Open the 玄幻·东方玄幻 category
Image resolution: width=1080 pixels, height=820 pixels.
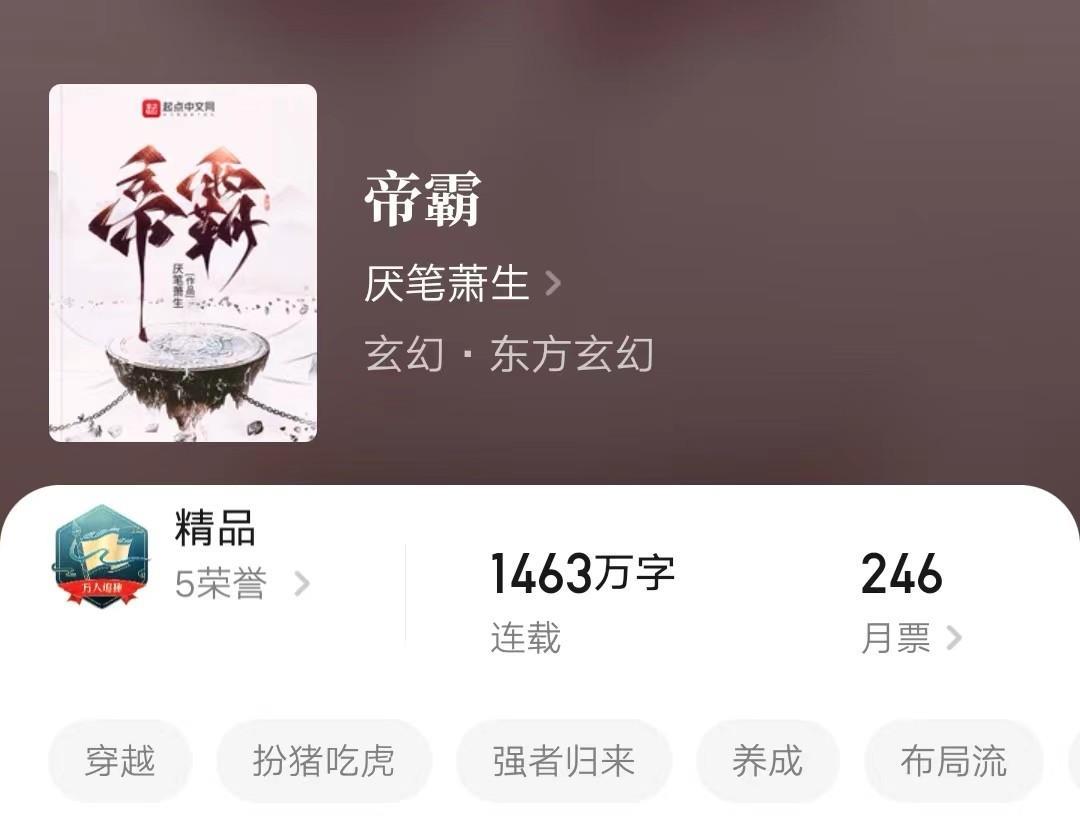click(509, 355)
